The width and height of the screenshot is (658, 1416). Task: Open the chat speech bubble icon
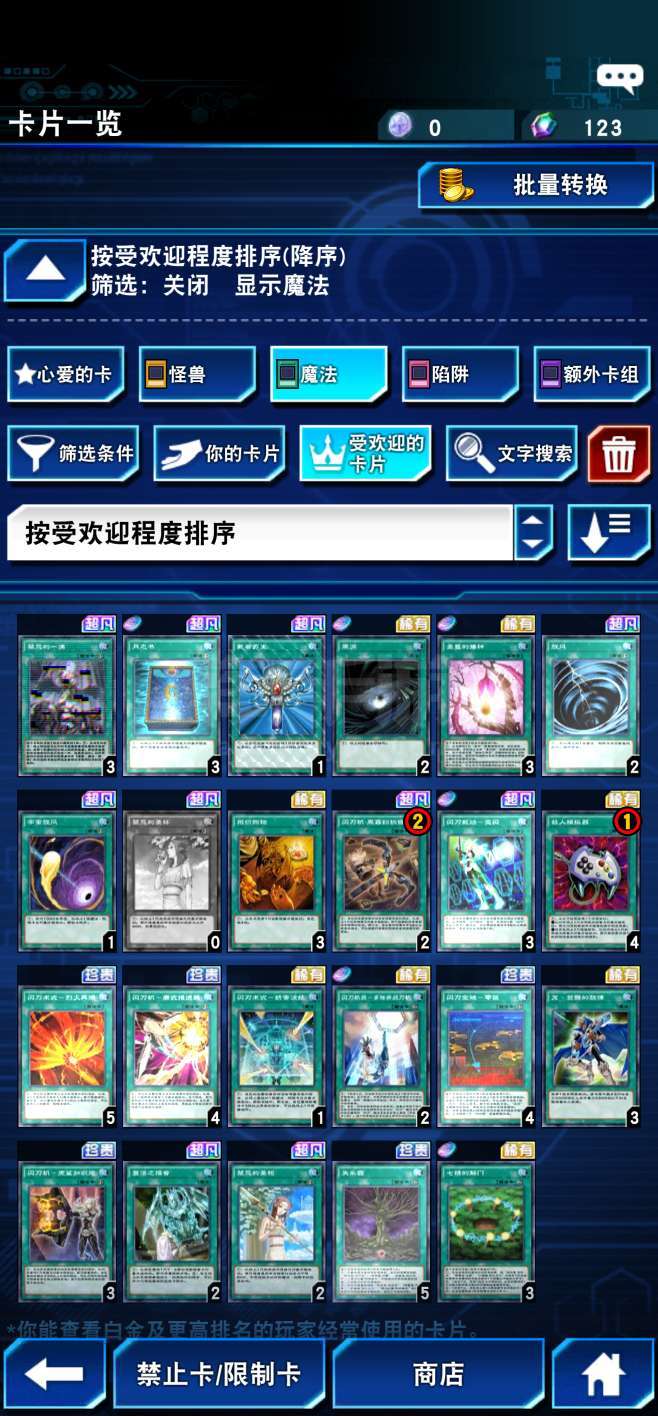pyautogui.click(x=620, y=79)
